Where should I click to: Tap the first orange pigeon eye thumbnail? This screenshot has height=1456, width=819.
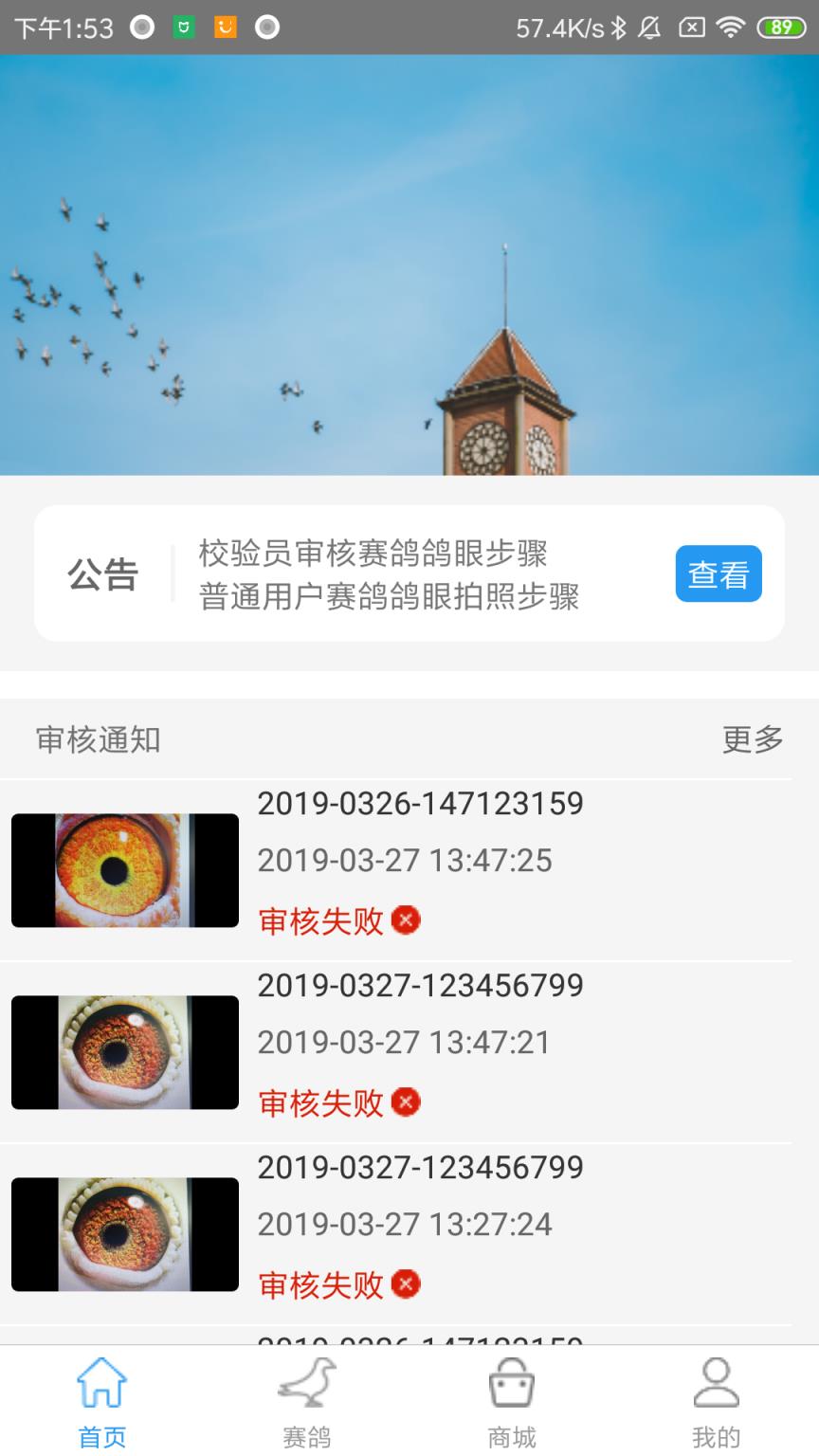coord(124,870)
